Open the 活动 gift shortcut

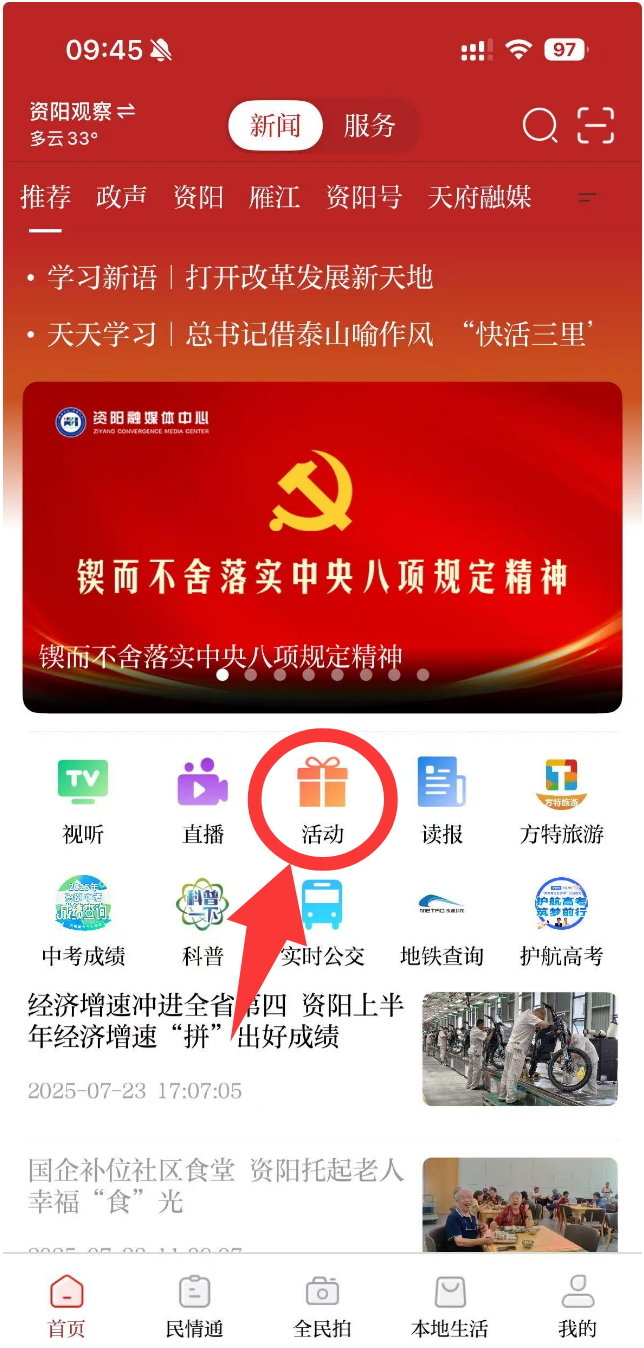[322, 800]
